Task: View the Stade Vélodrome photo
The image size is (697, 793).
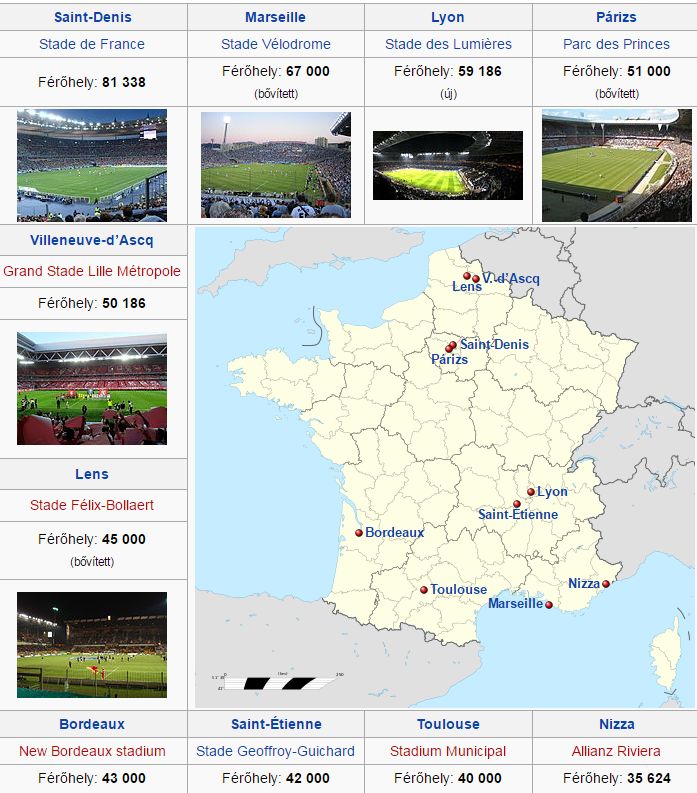Action: 275,165
